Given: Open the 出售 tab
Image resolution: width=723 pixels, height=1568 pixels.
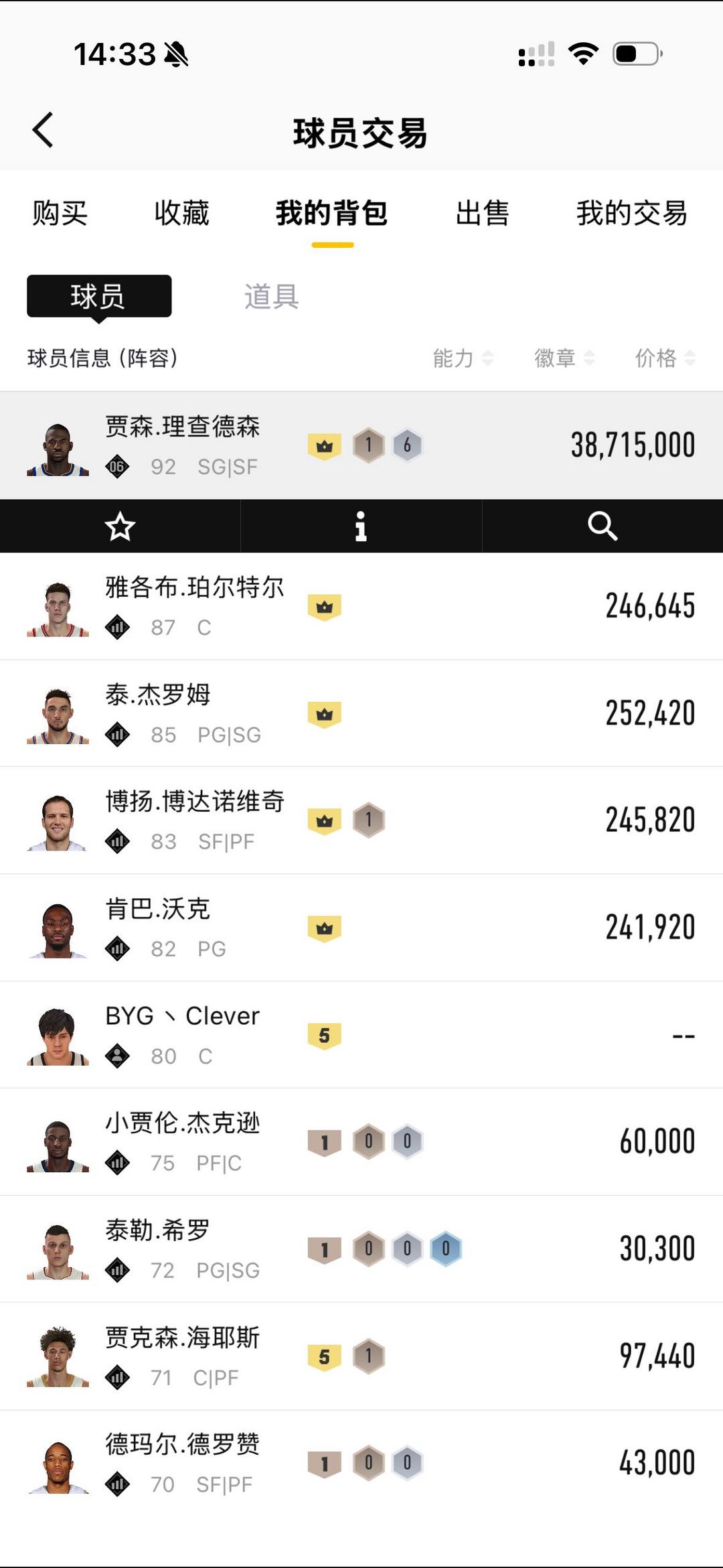Looking at the screenshot, I should pyautogui.click(x=482, y=214).
